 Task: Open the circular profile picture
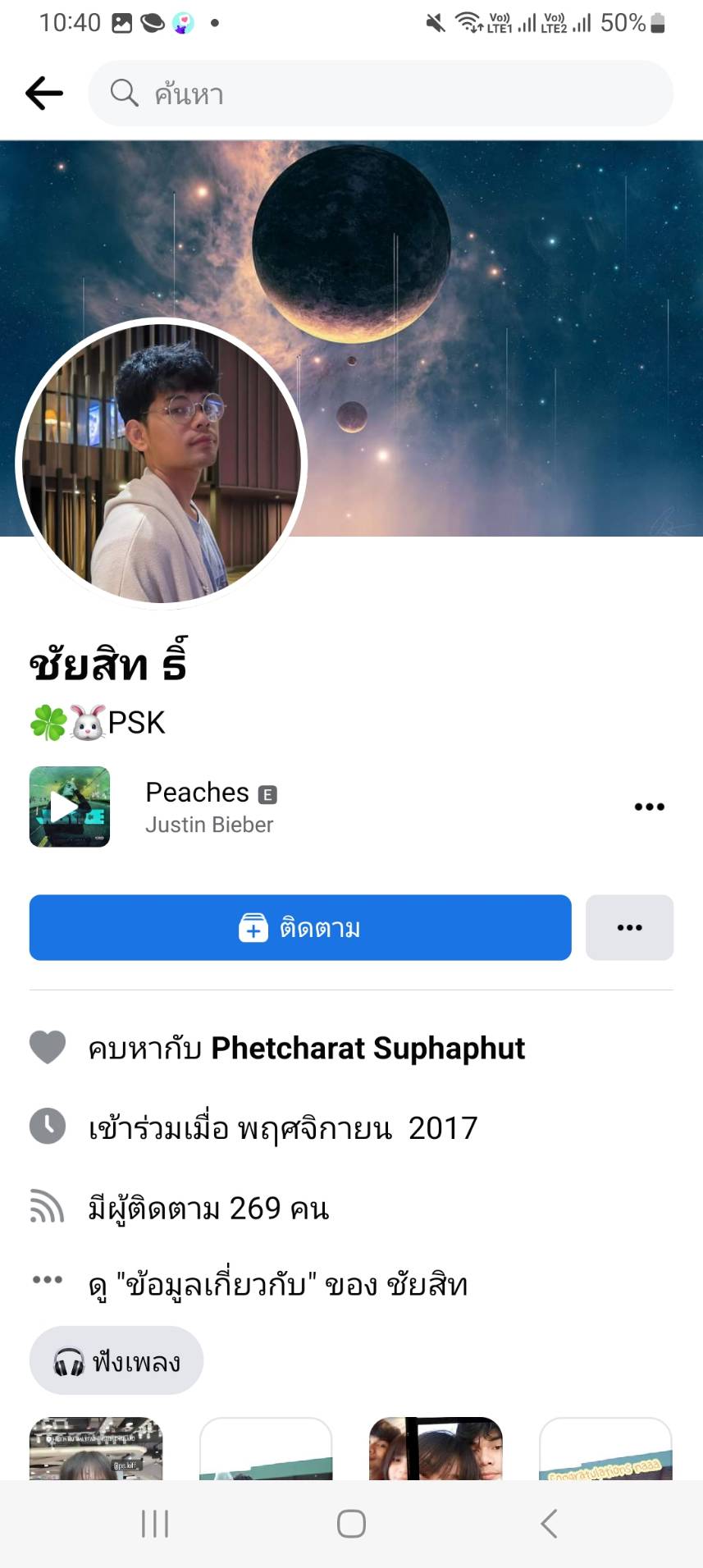(x=162, y=463)
